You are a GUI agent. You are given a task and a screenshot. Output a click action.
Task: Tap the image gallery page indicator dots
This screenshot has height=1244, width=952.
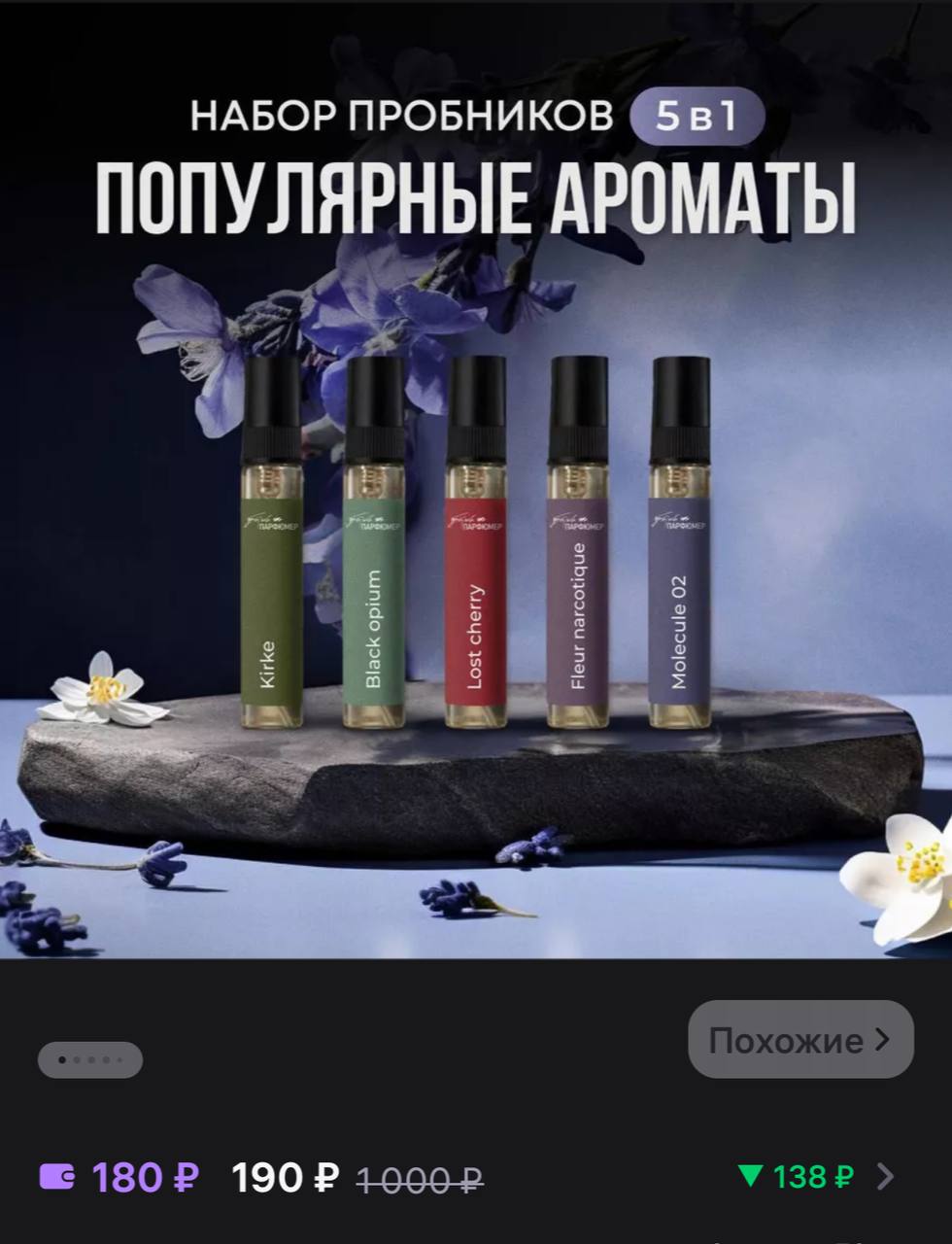point(90,1059)
